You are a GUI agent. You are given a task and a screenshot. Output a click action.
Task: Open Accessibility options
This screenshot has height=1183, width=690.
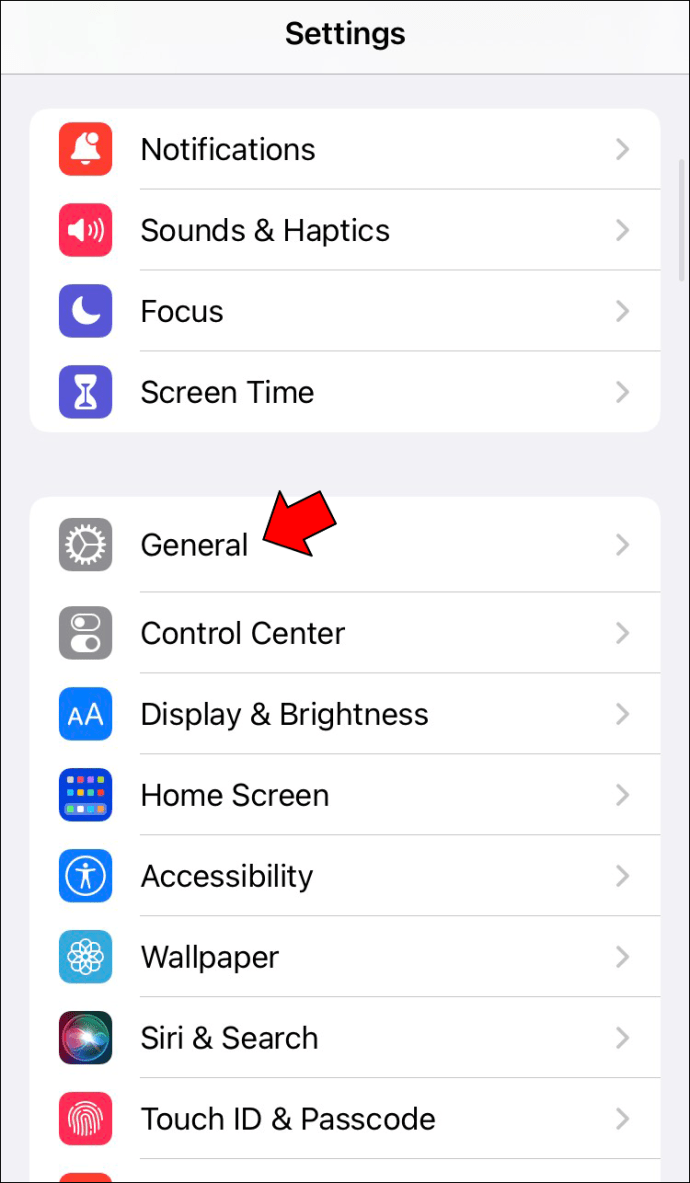(x=345, y=875)
